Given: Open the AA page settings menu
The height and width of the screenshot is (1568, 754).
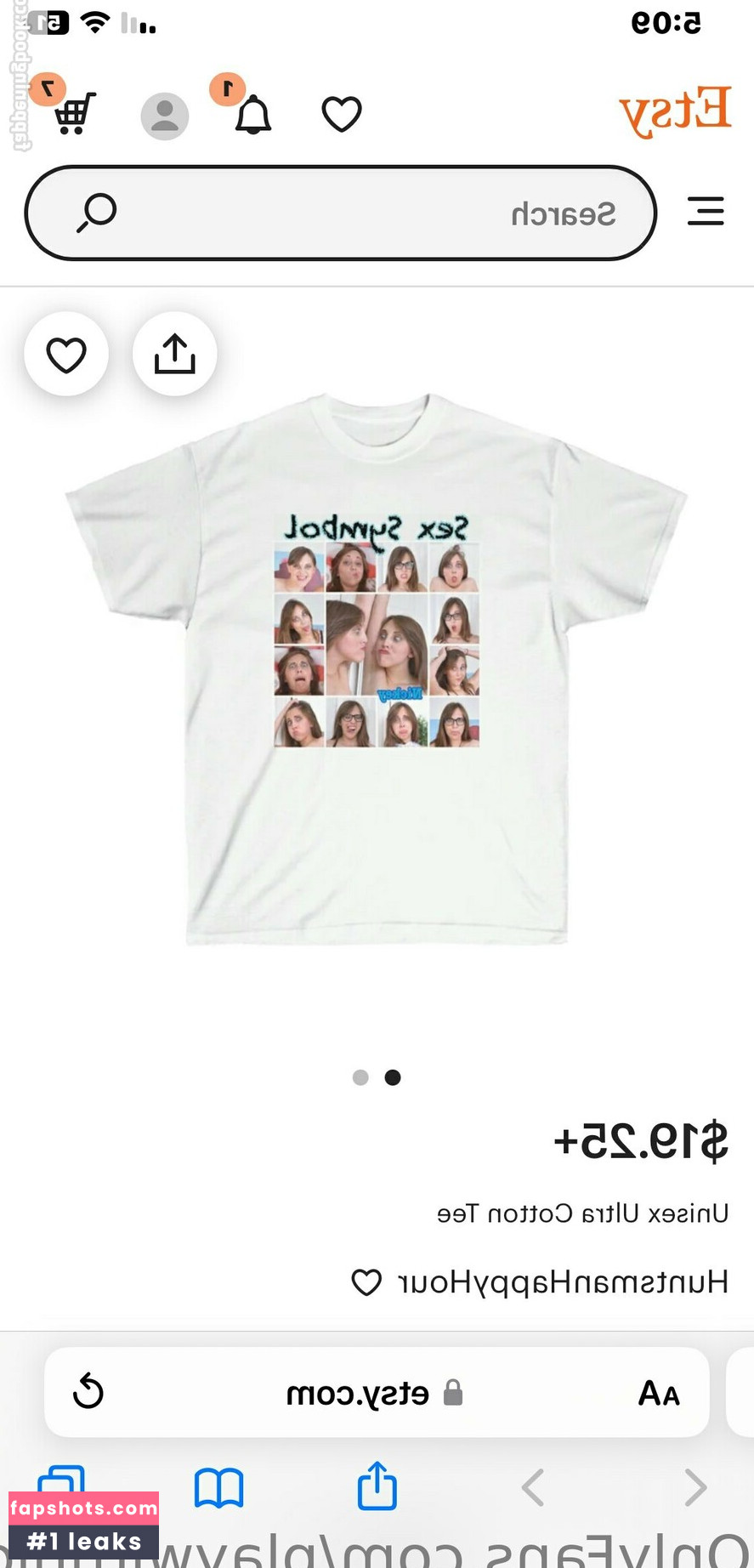Looking at the screenshot, I should [659, 1393].
